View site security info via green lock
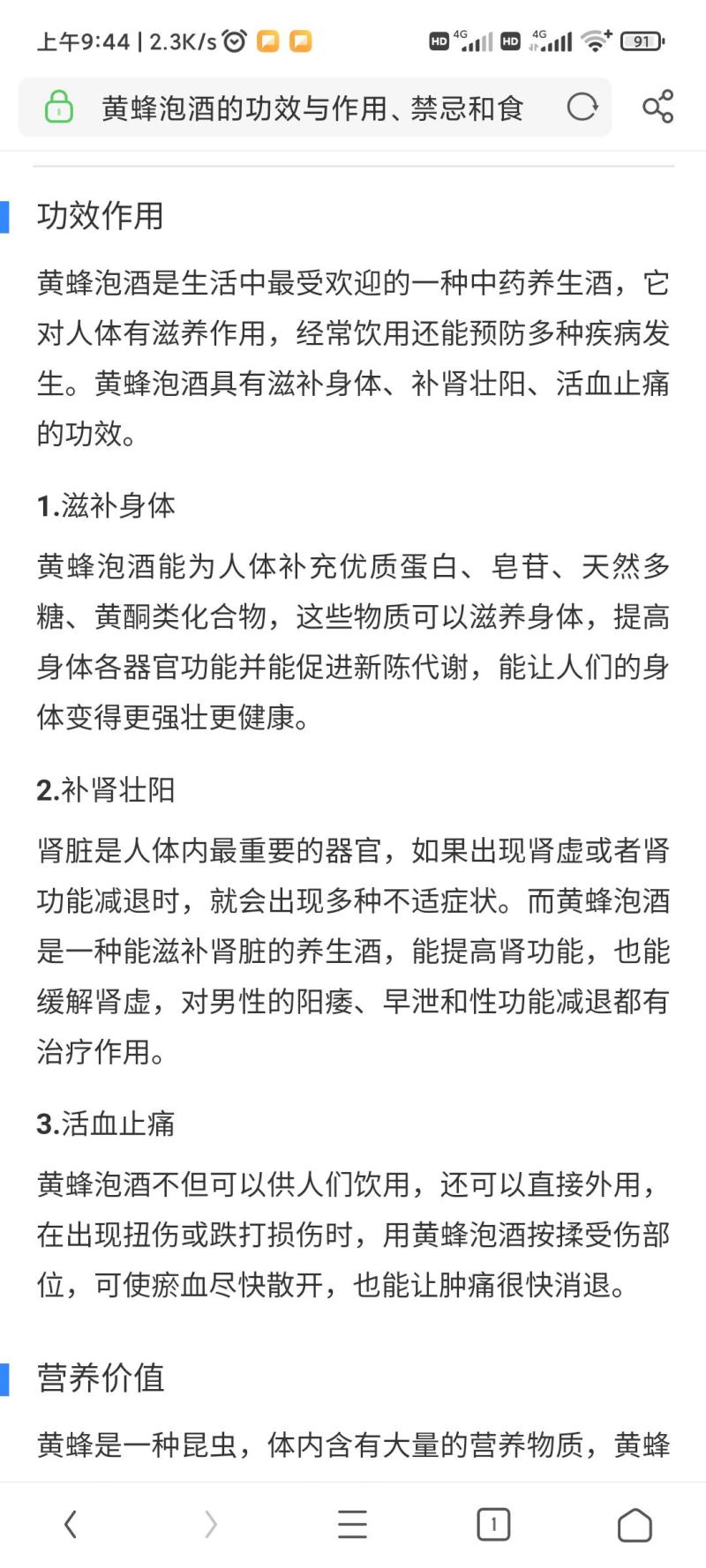The height and width of the screenshot is (1568, 706). click(x=59, y=108)
